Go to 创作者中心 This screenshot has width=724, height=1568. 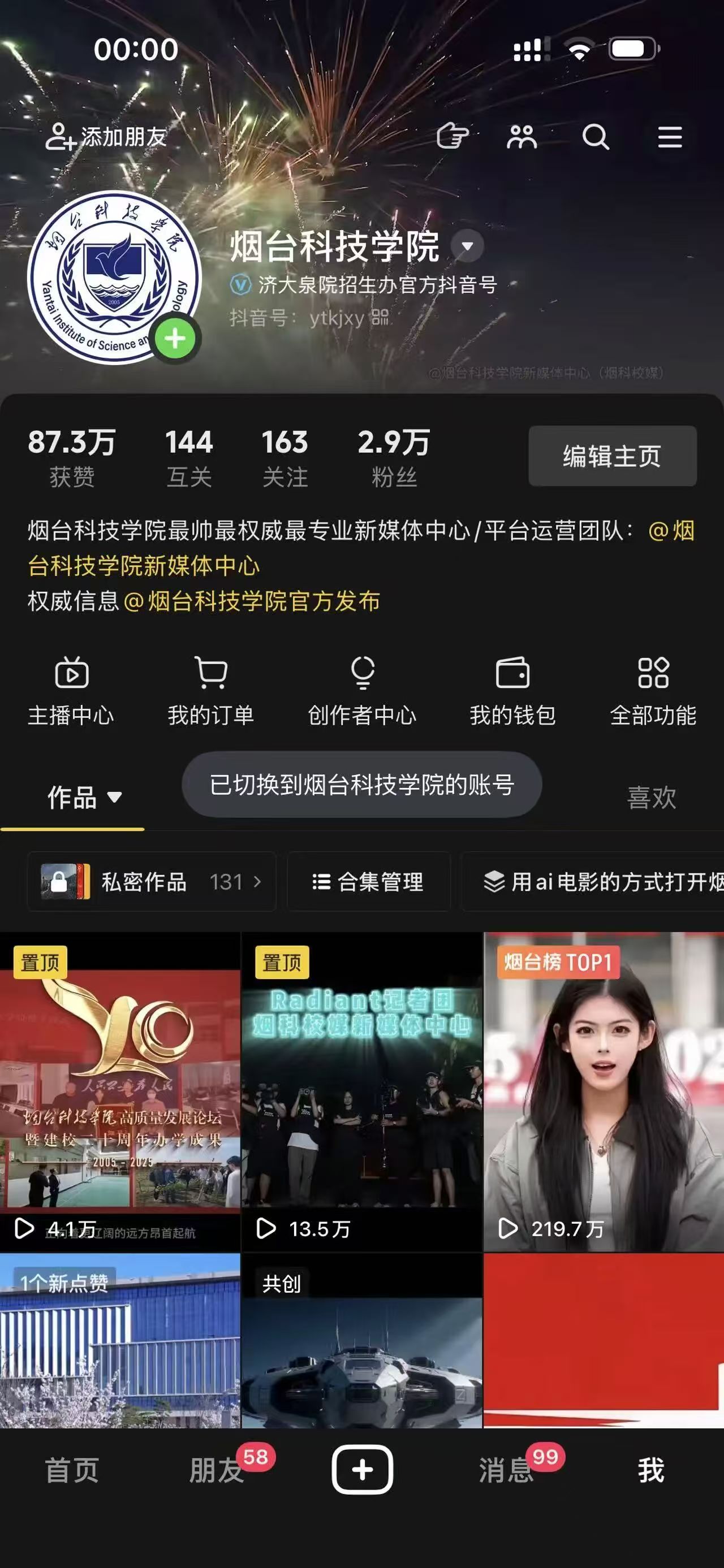(363, 691)
